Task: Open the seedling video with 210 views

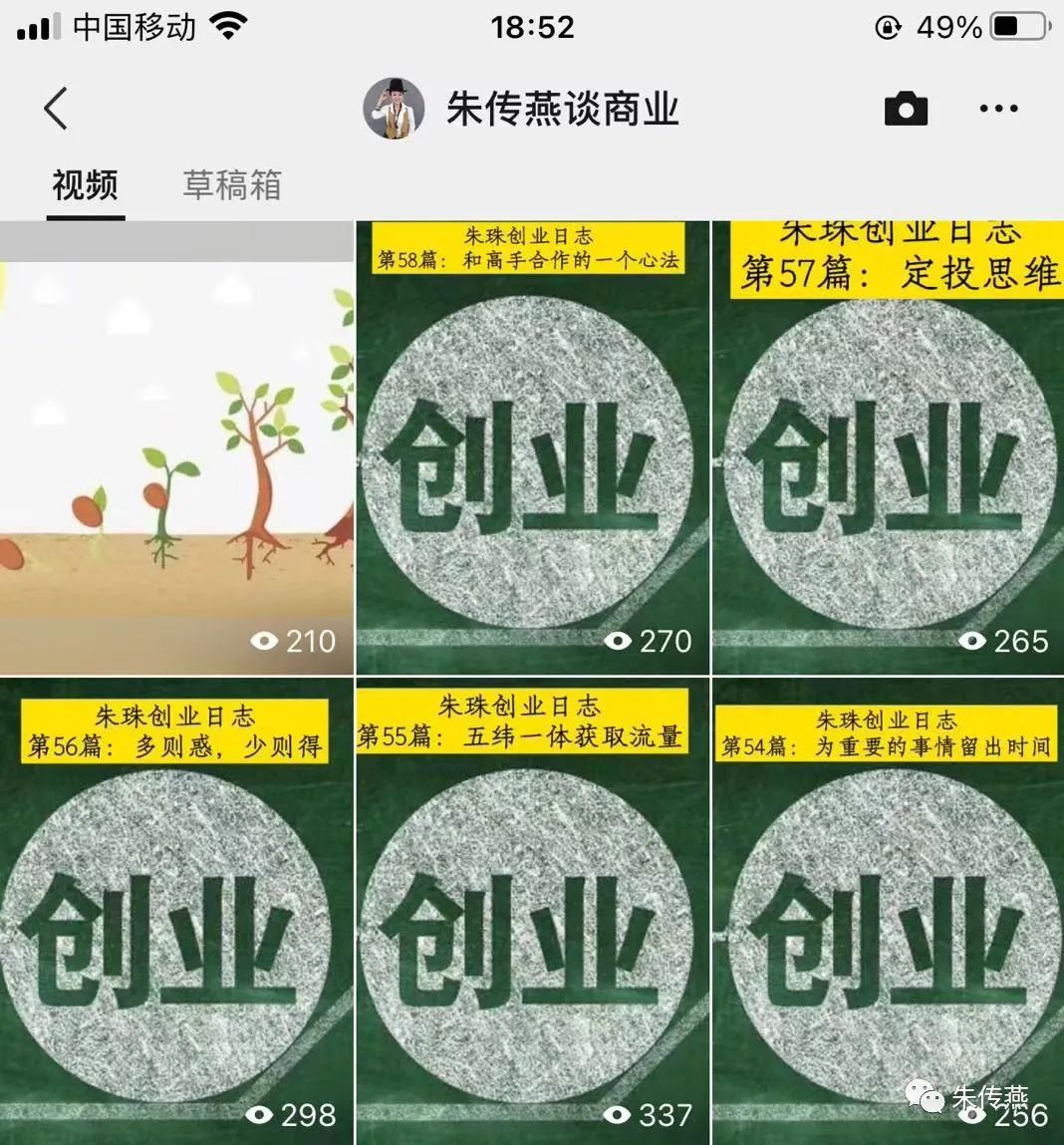Action: coord(176,448)
